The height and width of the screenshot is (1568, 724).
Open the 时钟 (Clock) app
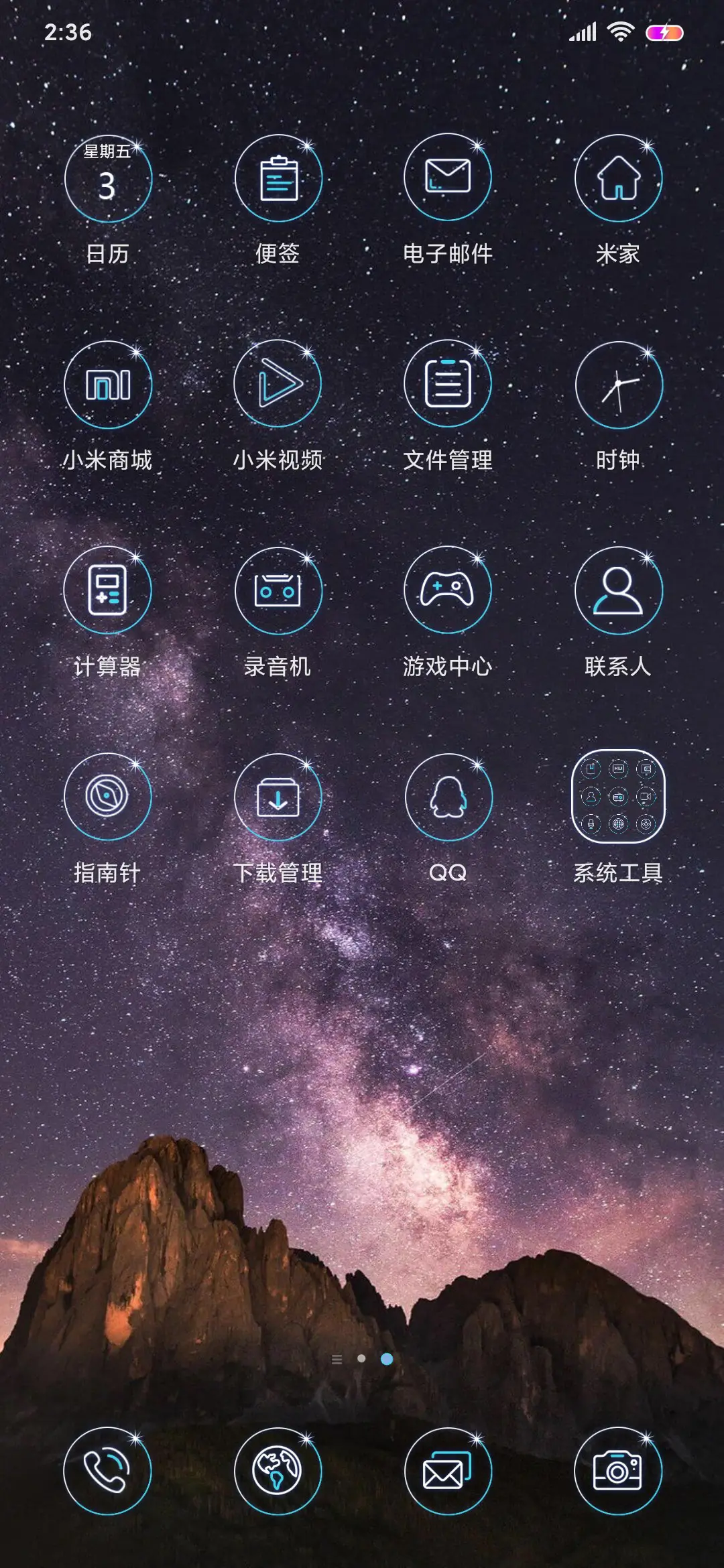click(x=618, y=384)
